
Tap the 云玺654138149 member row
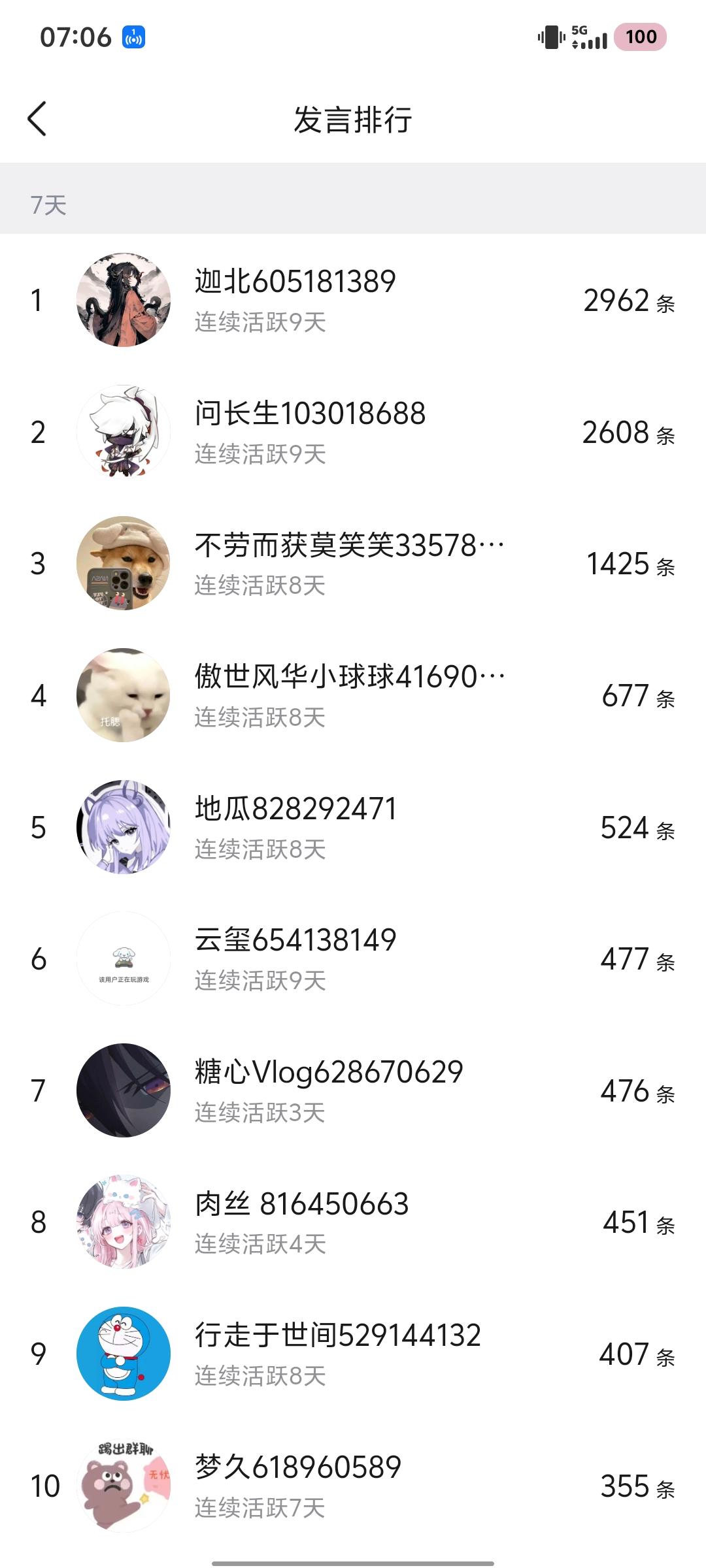point(353,959)
